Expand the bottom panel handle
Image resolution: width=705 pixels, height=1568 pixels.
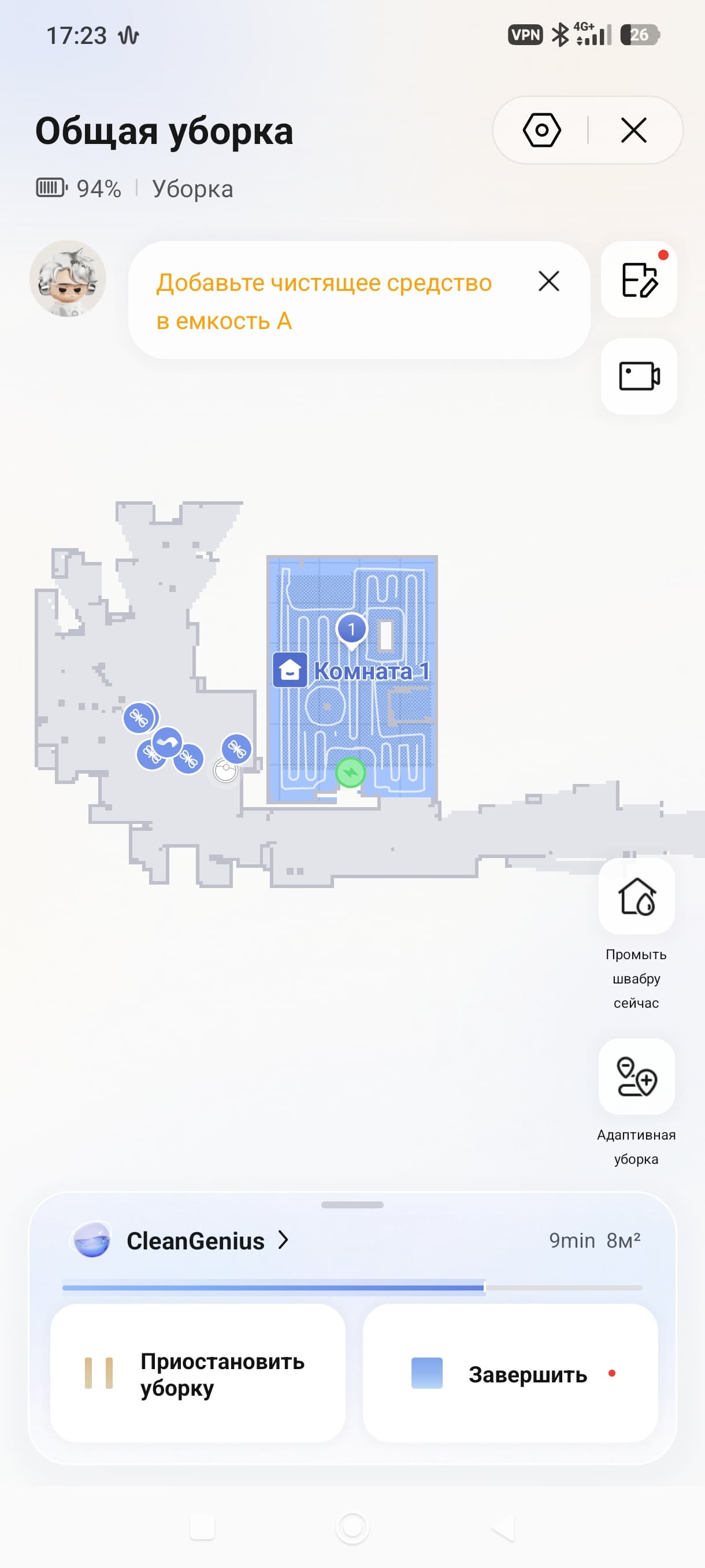point(352,1204)
